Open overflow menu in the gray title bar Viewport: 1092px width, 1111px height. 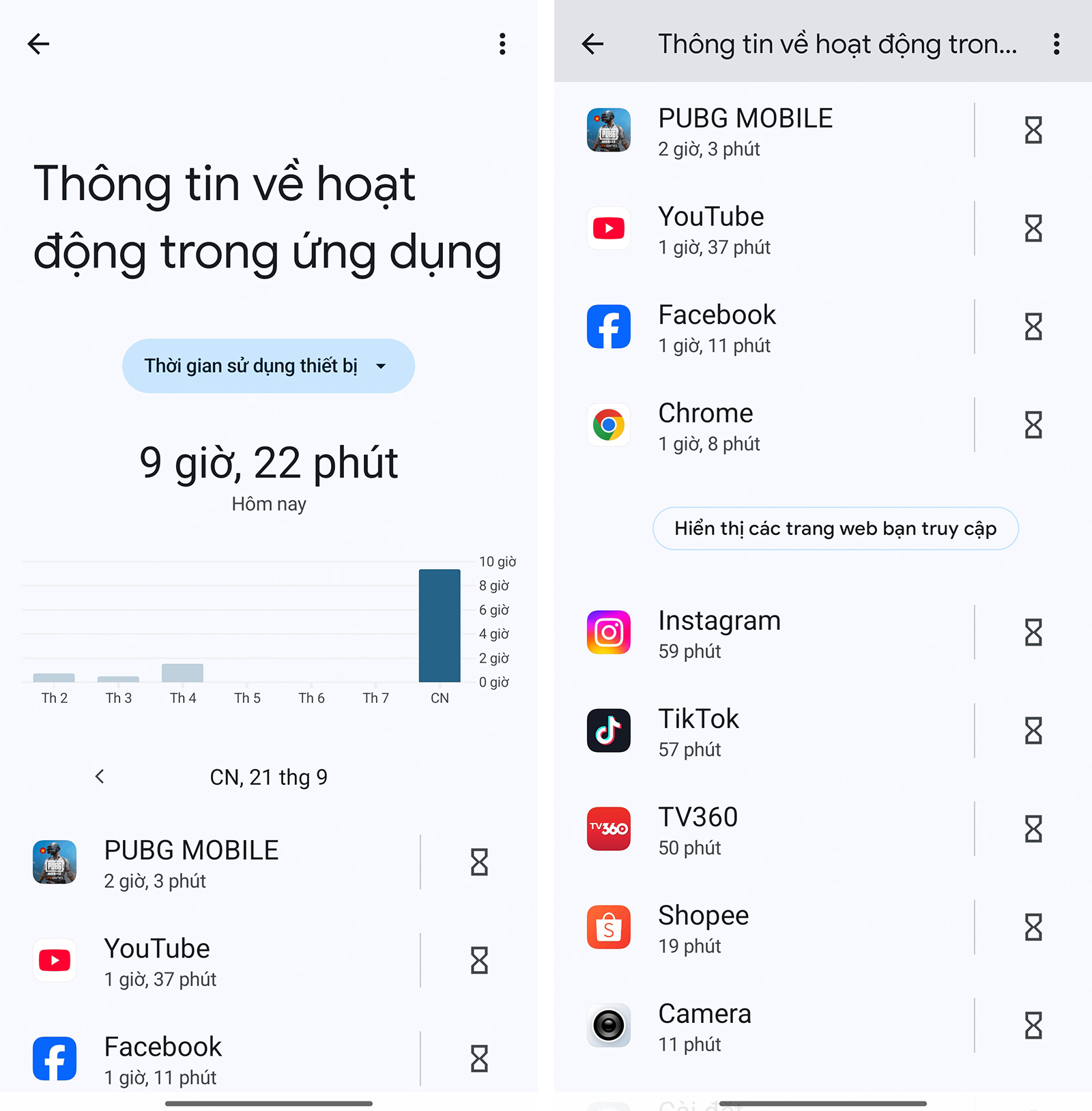pos(1056,44)
